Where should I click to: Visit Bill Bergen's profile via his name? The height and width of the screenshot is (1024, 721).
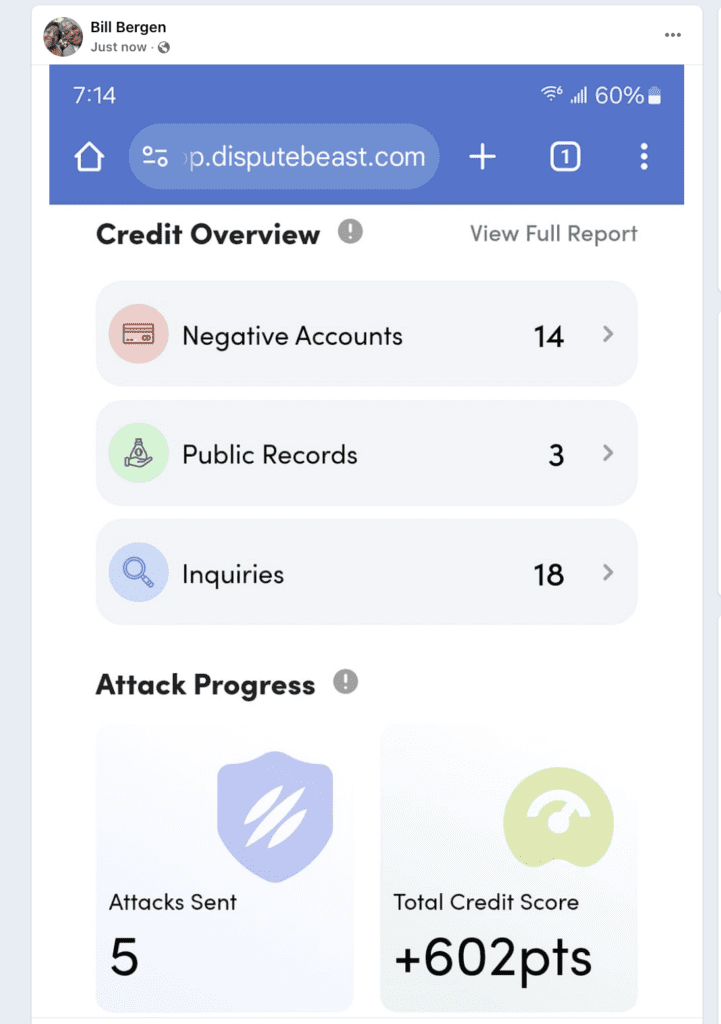(128, 27)
